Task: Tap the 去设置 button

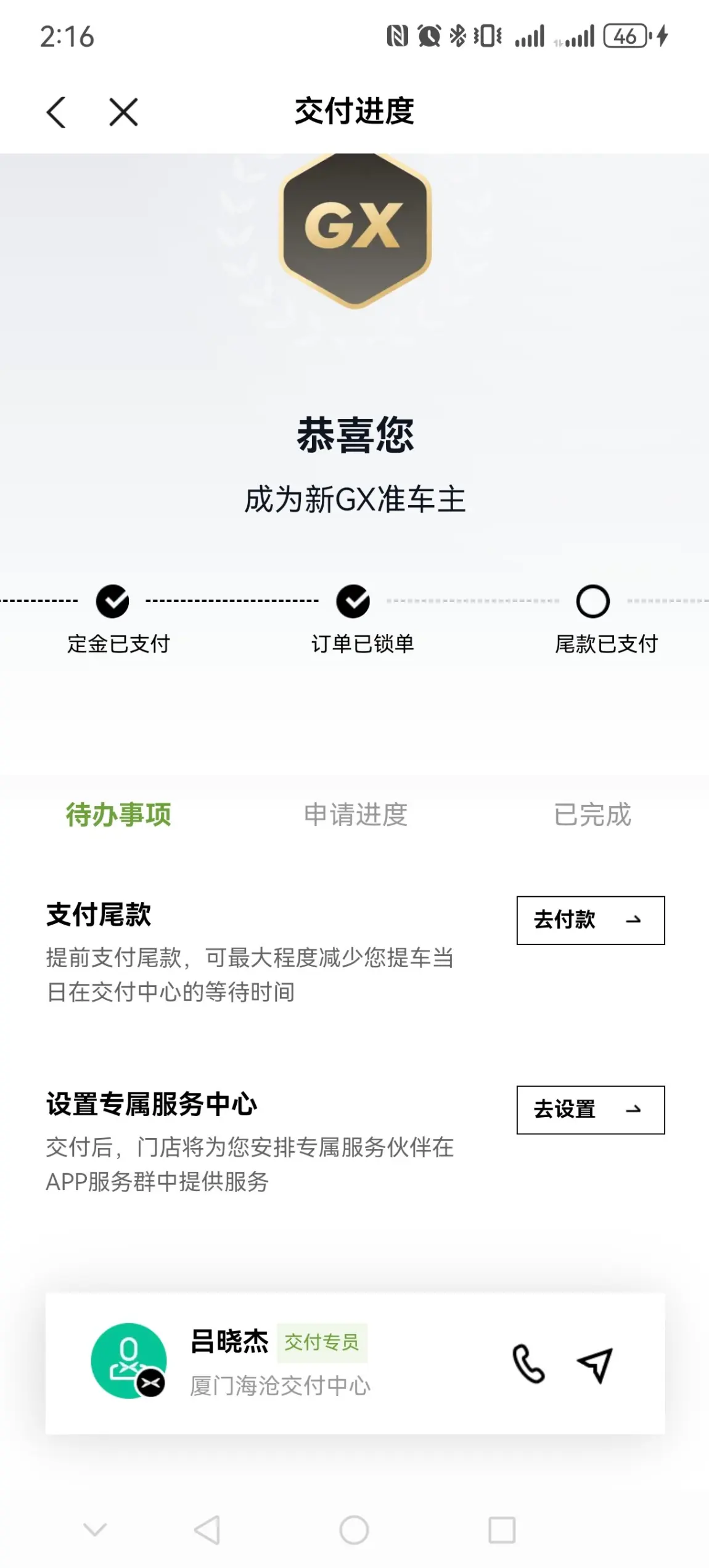Action: tap(591, 1110)
